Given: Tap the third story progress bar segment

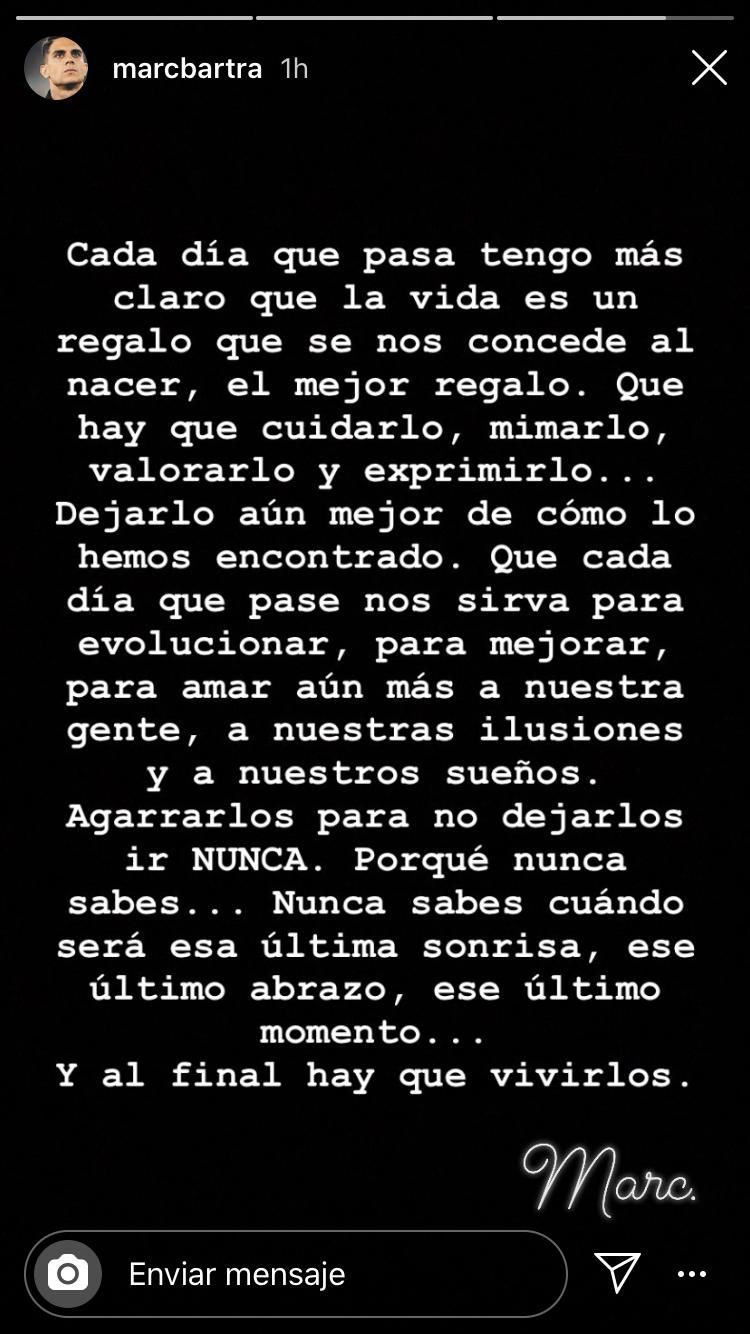Looking at the screenshot, I should pos(615,16).
